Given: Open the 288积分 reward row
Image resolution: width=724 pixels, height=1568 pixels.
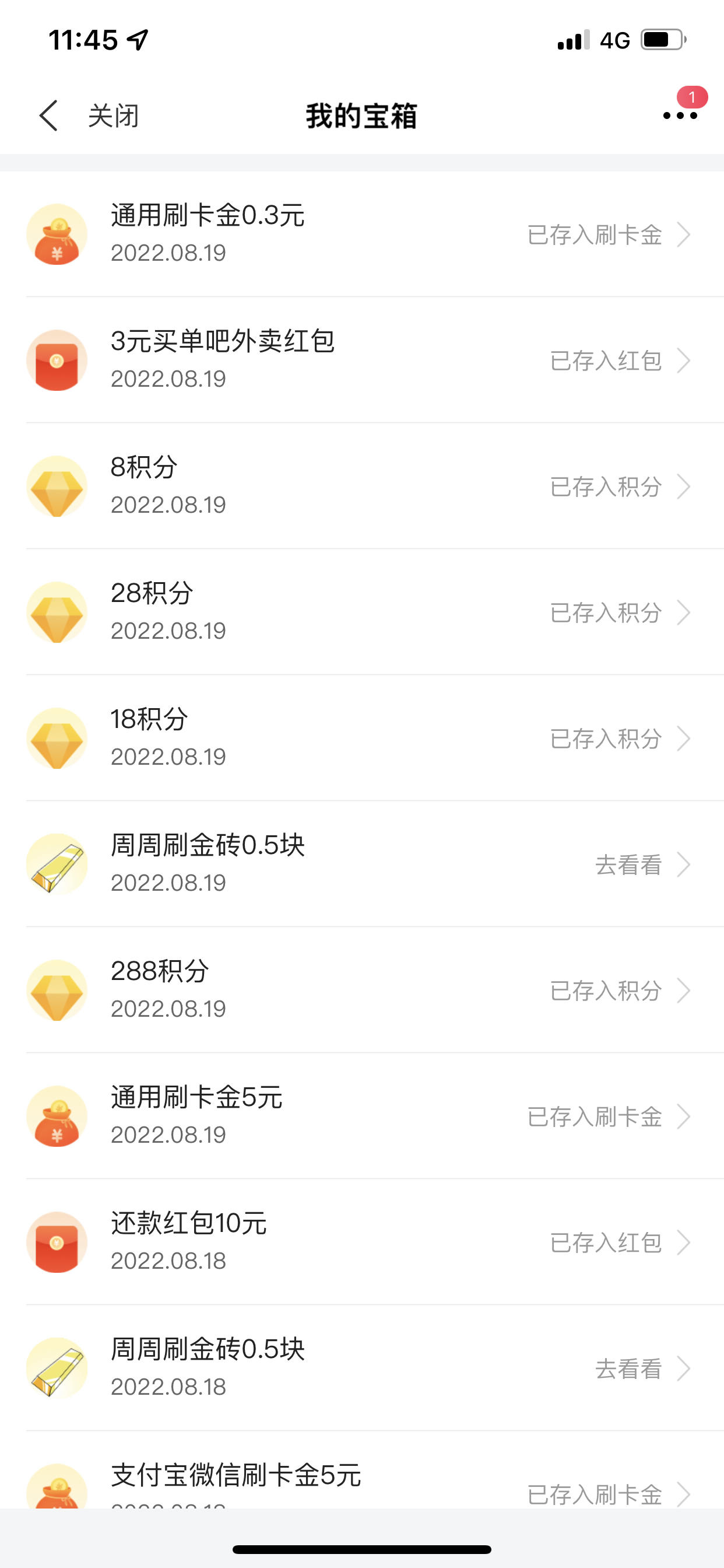Looking at the screenshot, I should (362, 991).
